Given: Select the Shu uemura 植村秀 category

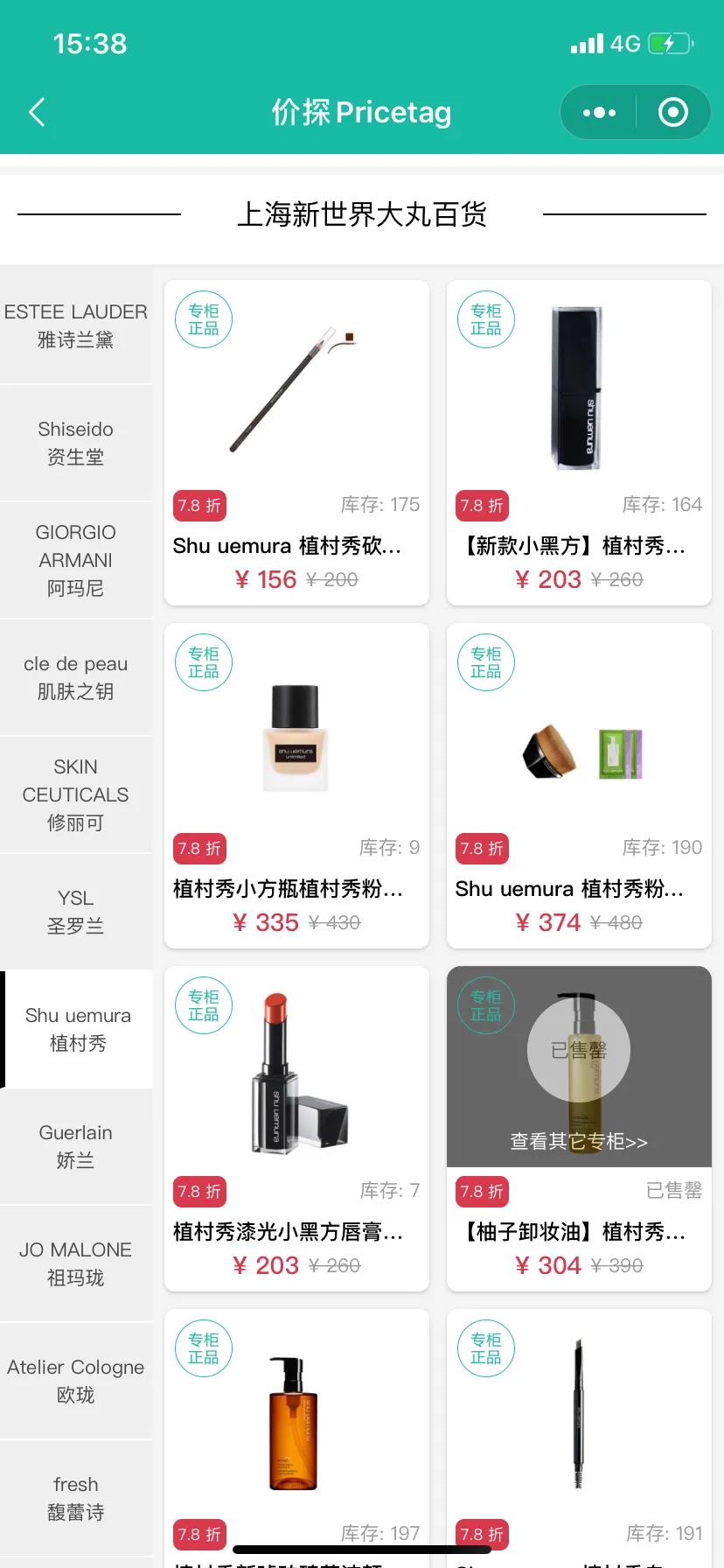Looking at the screenshot, I should 76,1030.
